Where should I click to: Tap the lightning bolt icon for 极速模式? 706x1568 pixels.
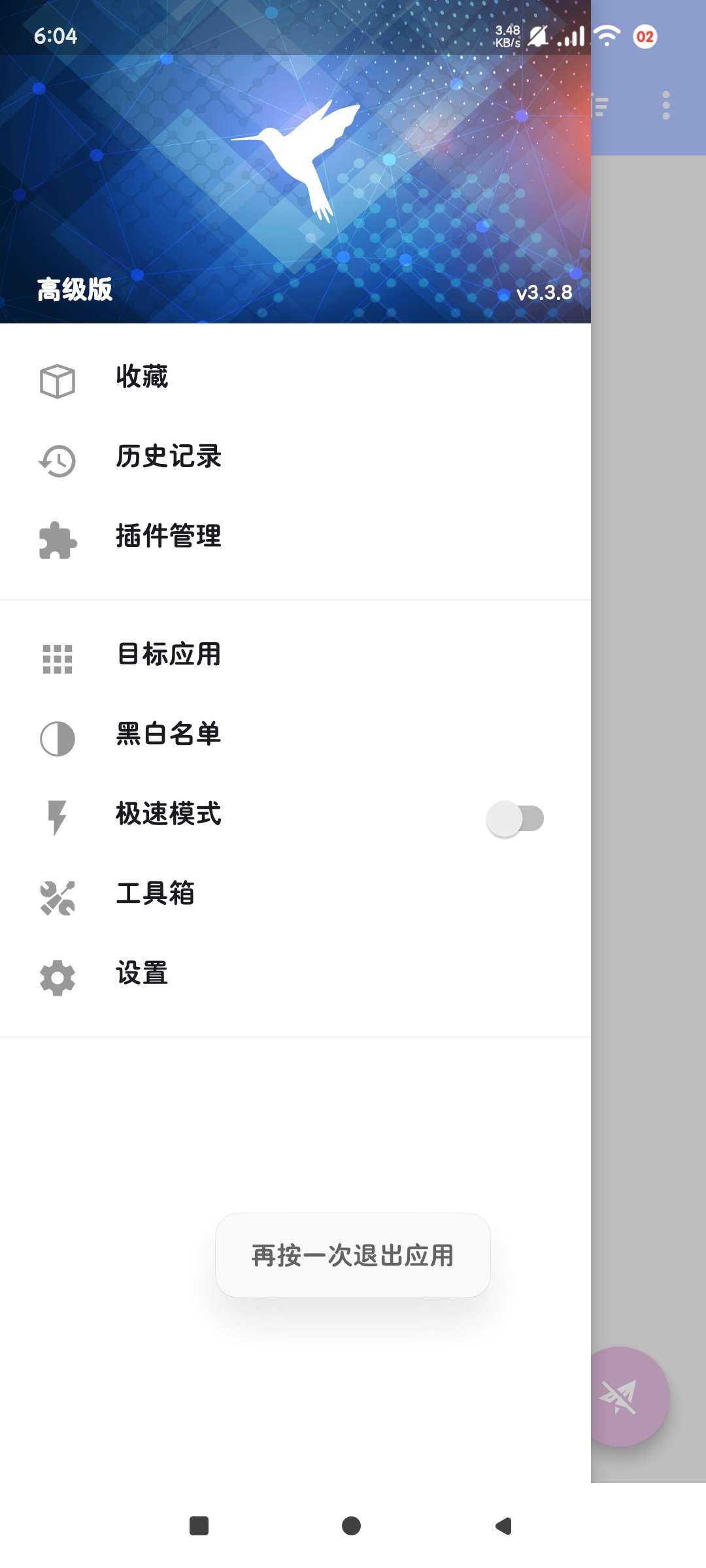(57, 818)
